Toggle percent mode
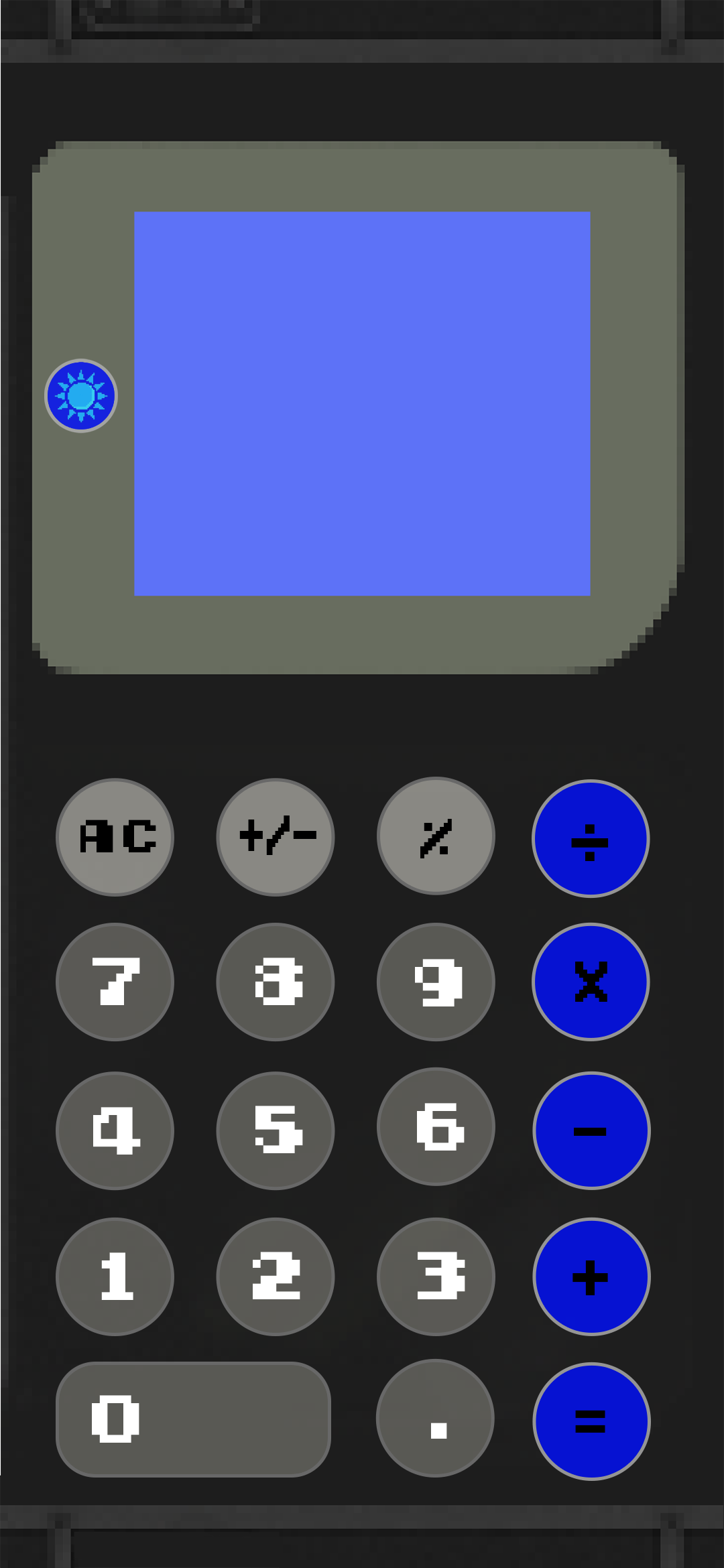This screenshot has width=724, height=1568. (436, 834)
